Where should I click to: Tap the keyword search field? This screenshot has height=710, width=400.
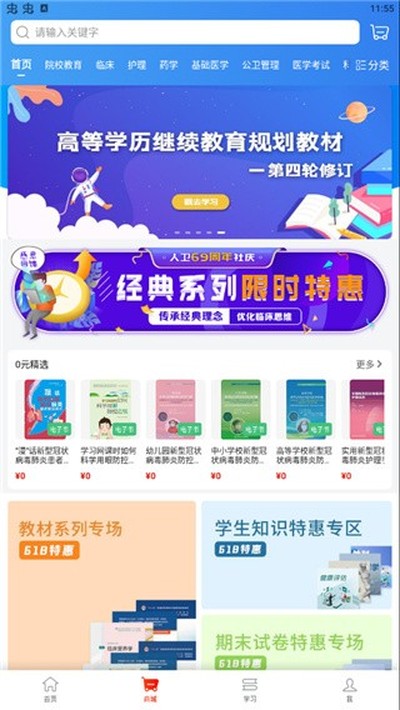(x=185, y=32)
